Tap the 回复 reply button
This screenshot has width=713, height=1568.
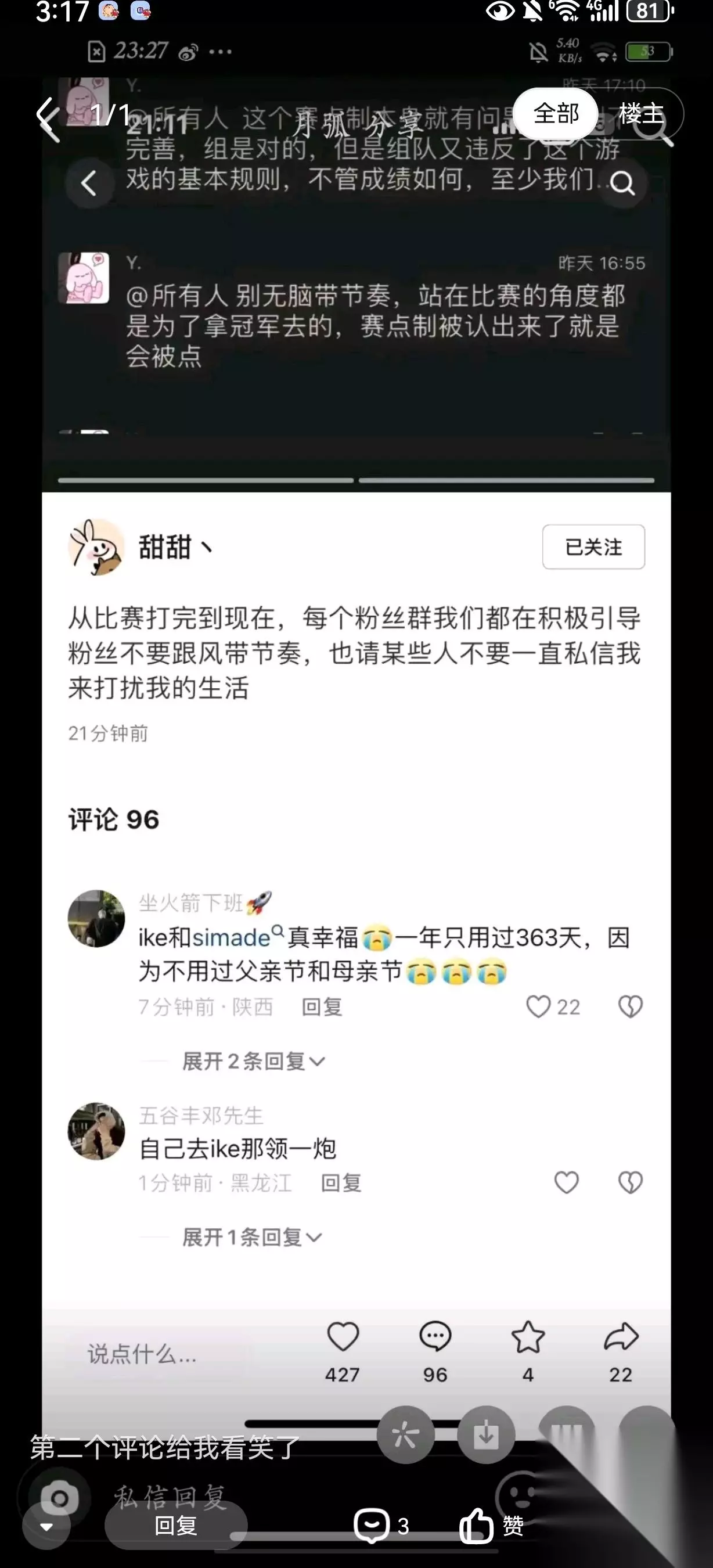pyautogui.click(x=176, y=1526)
